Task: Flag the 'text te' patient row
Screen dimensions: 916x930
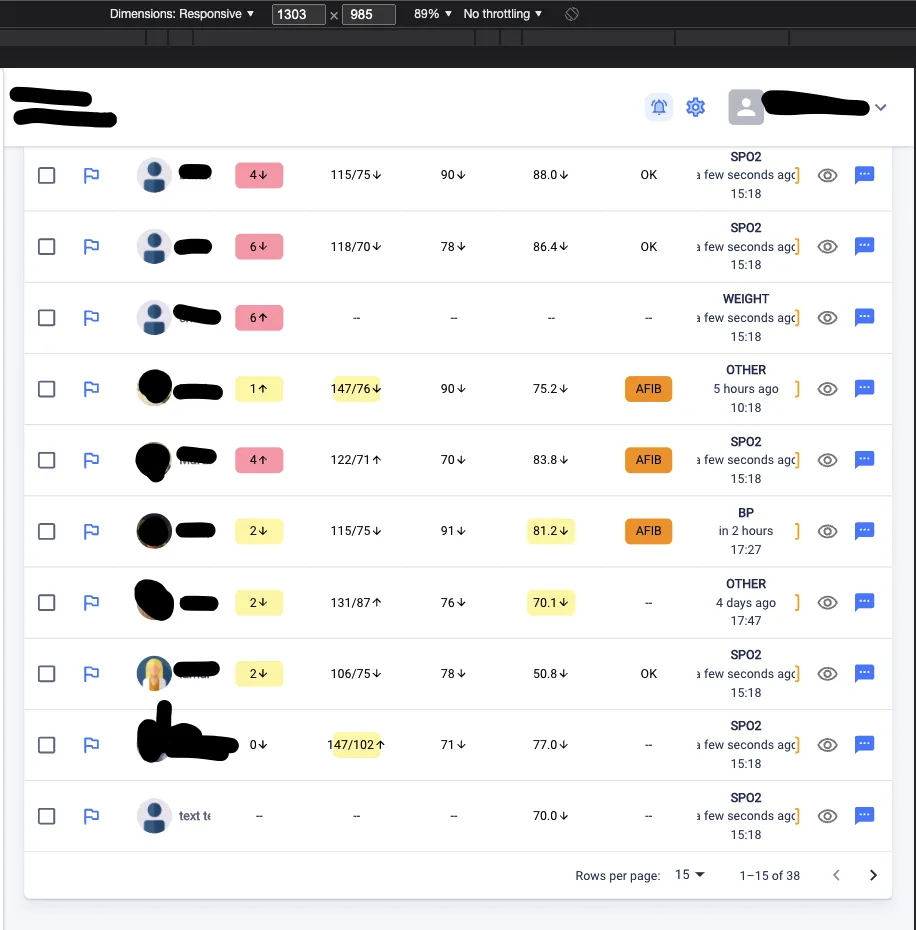Action: (91, 816)
